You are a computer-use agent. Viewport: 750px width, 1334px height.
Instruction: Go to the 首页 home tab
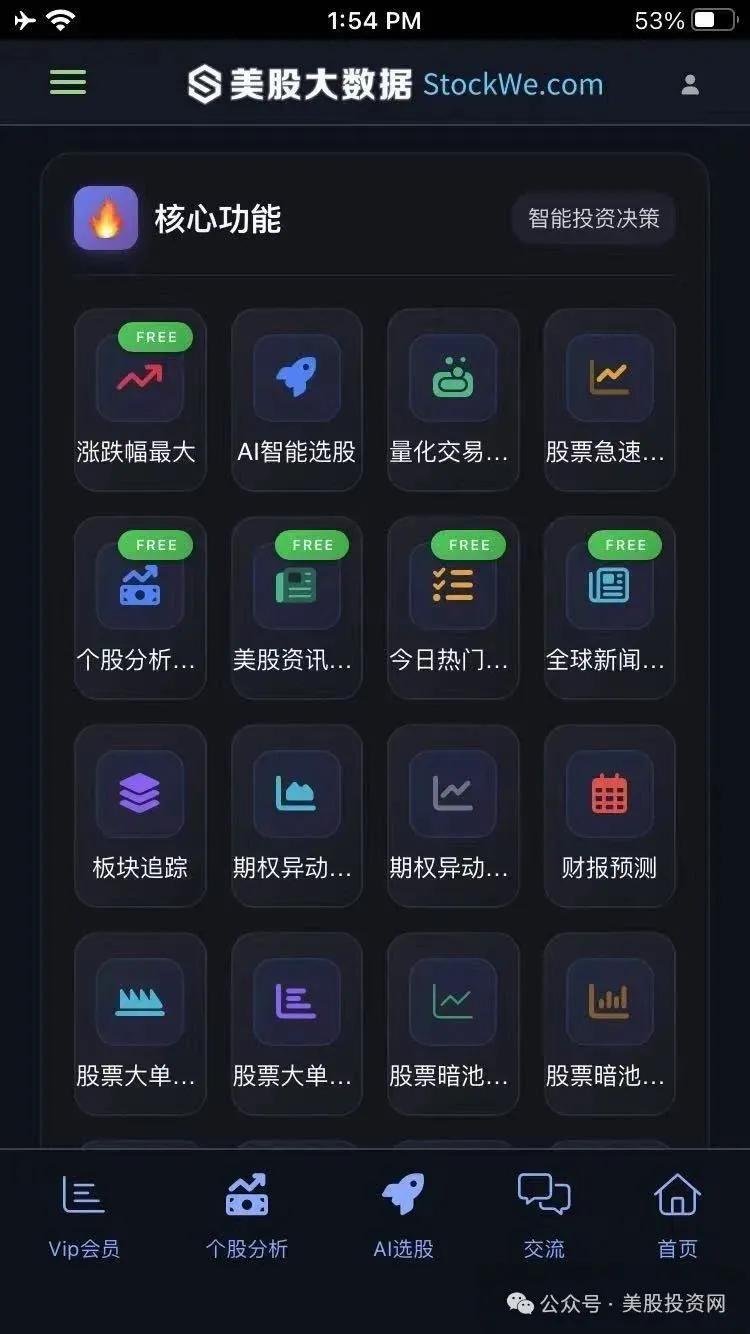coord(677,1216)
